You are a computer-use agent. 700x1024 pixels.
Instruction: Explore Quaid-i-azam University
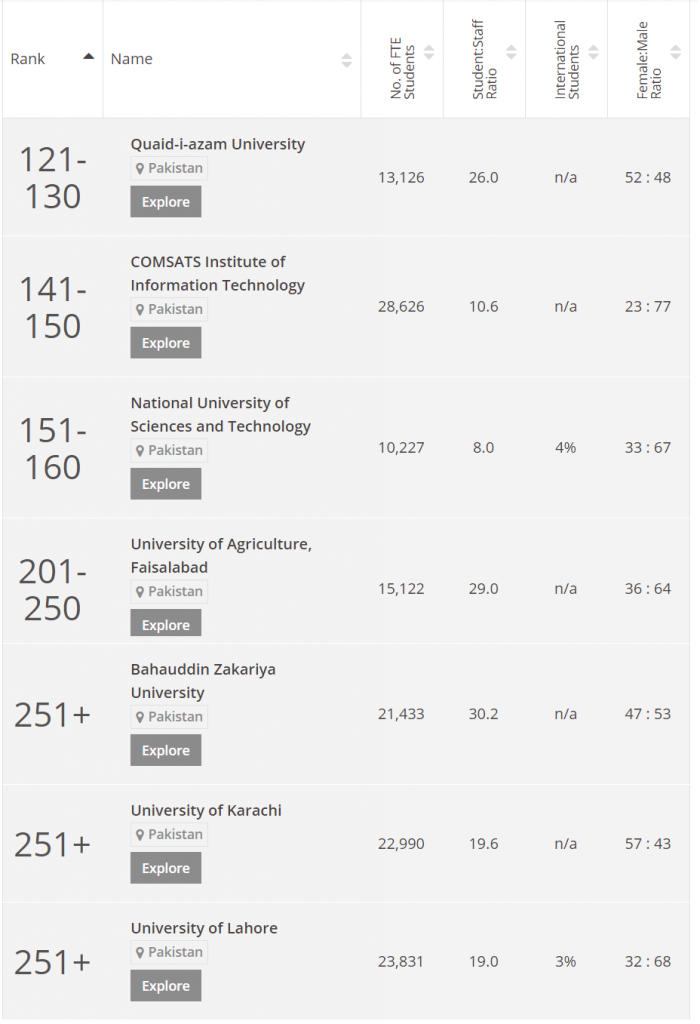(165, 202)
